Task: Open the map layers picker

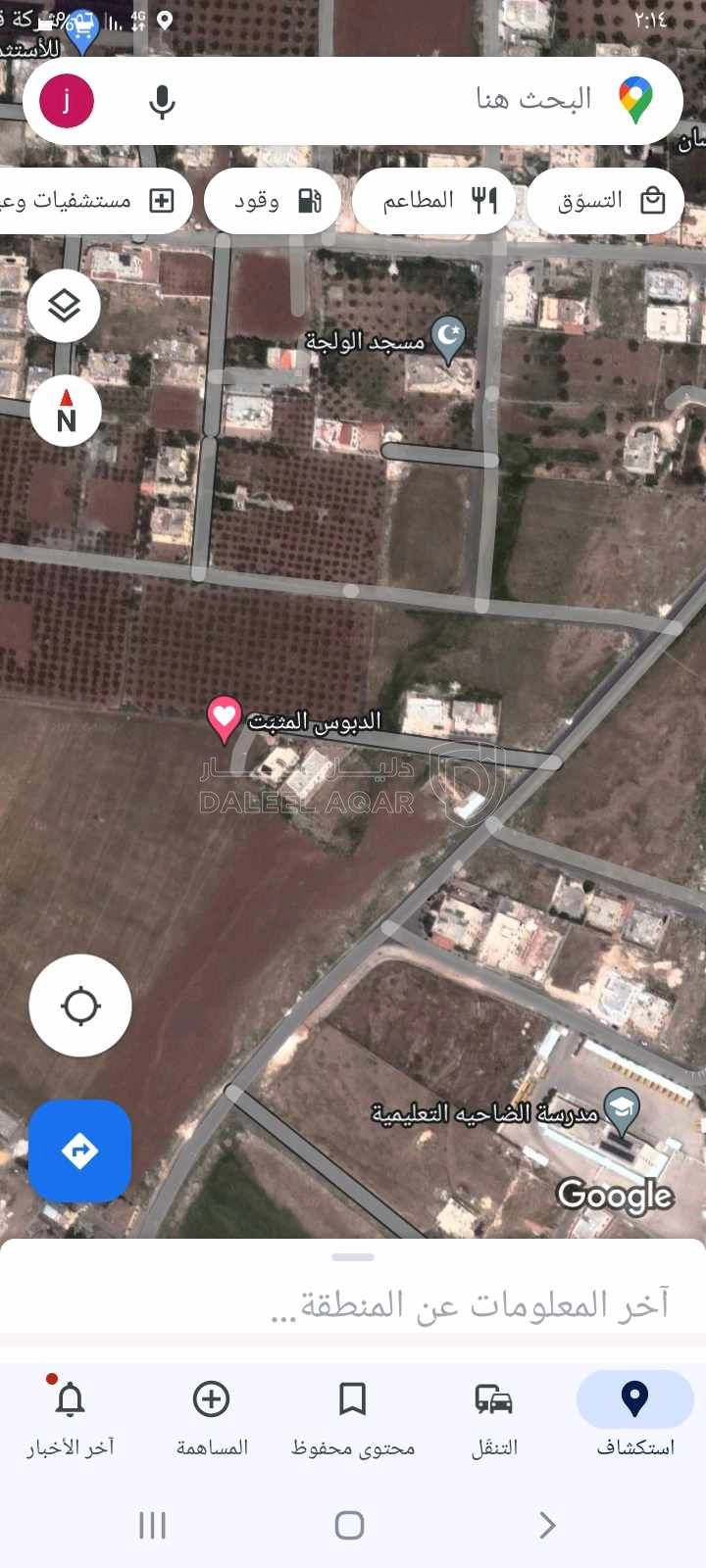Action: [65, 306]
